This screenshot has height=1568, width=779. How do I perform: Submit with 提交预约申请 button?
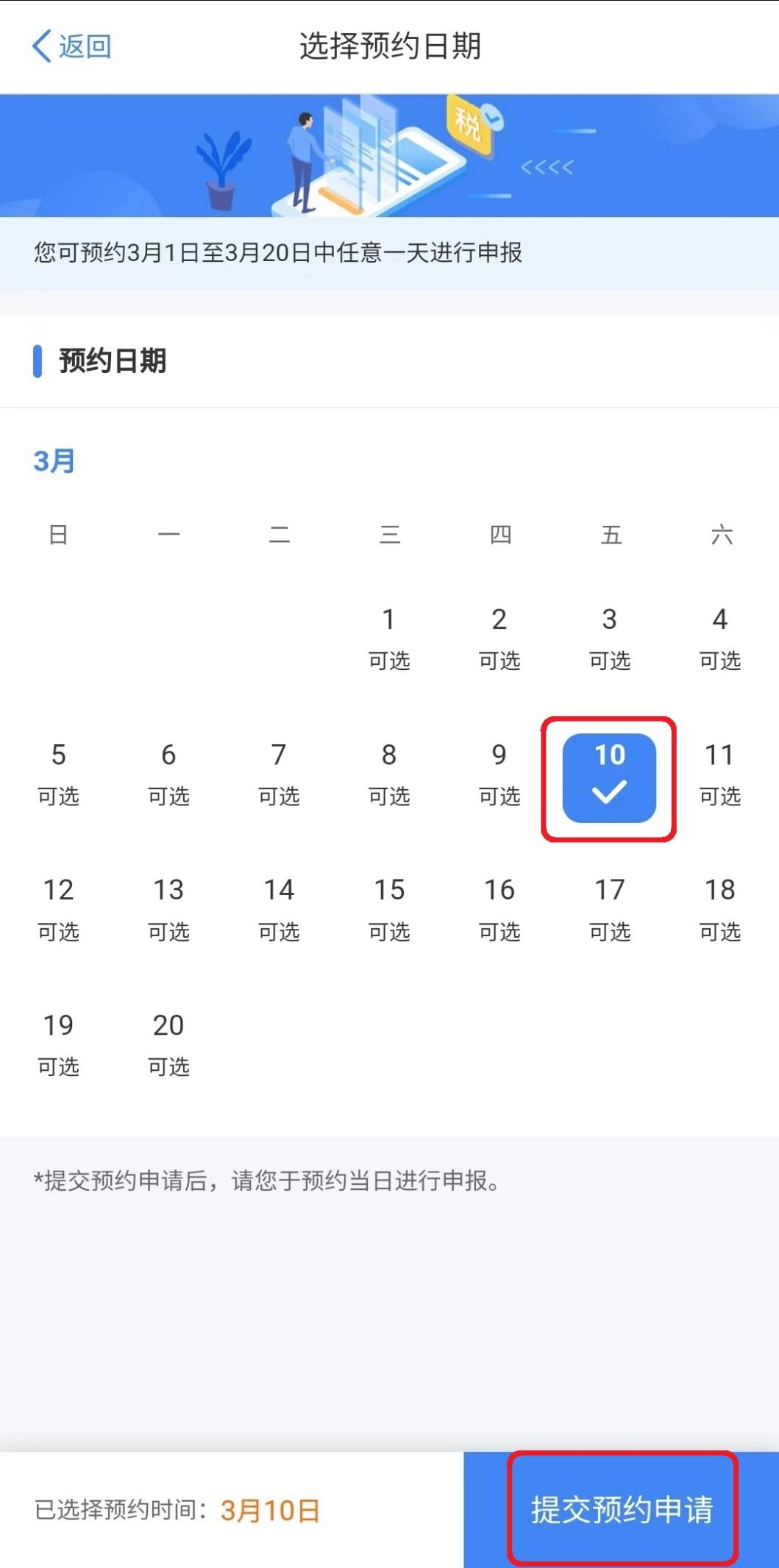(x=622, y=1509)
